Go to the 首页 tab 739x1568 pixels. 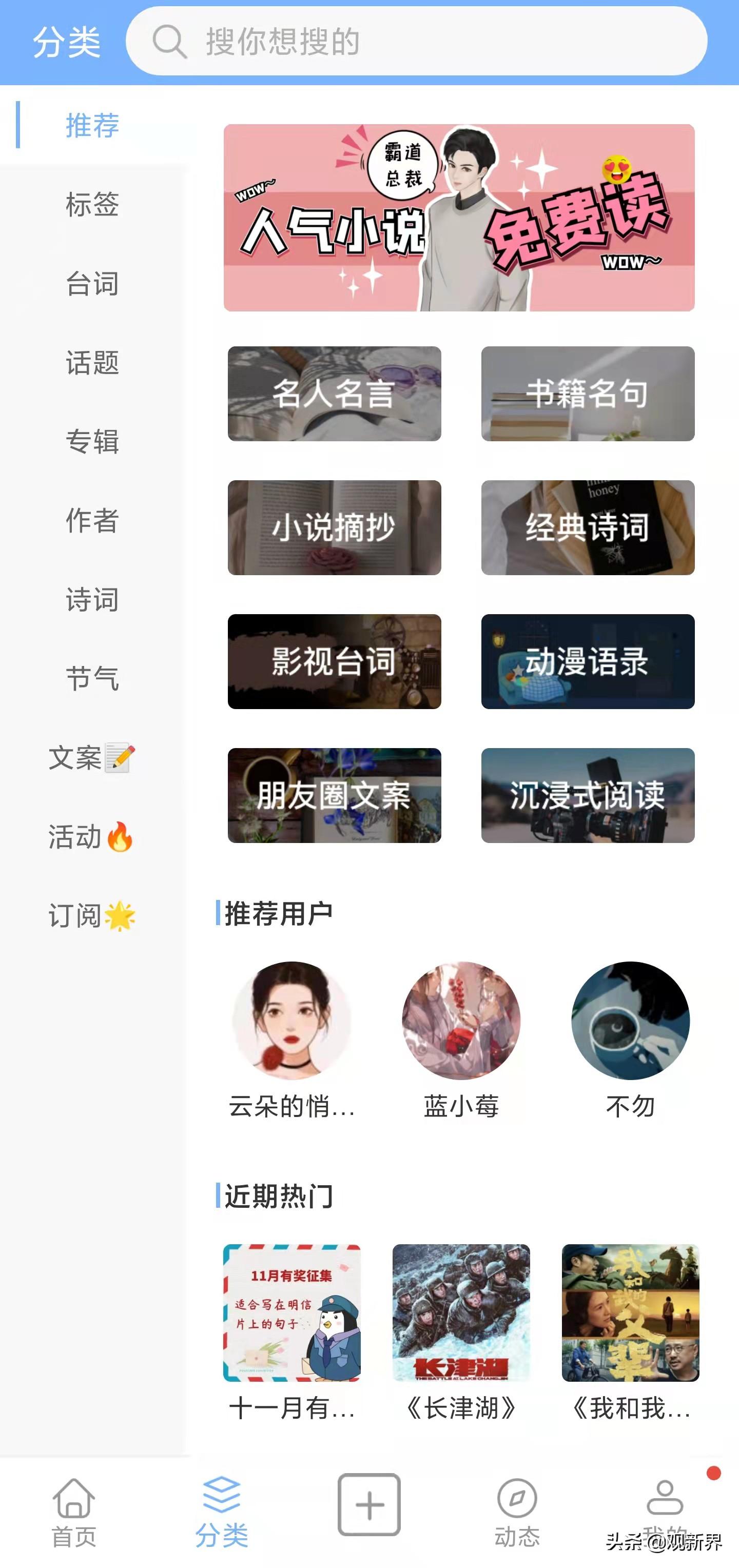(x=74, y=1513)
